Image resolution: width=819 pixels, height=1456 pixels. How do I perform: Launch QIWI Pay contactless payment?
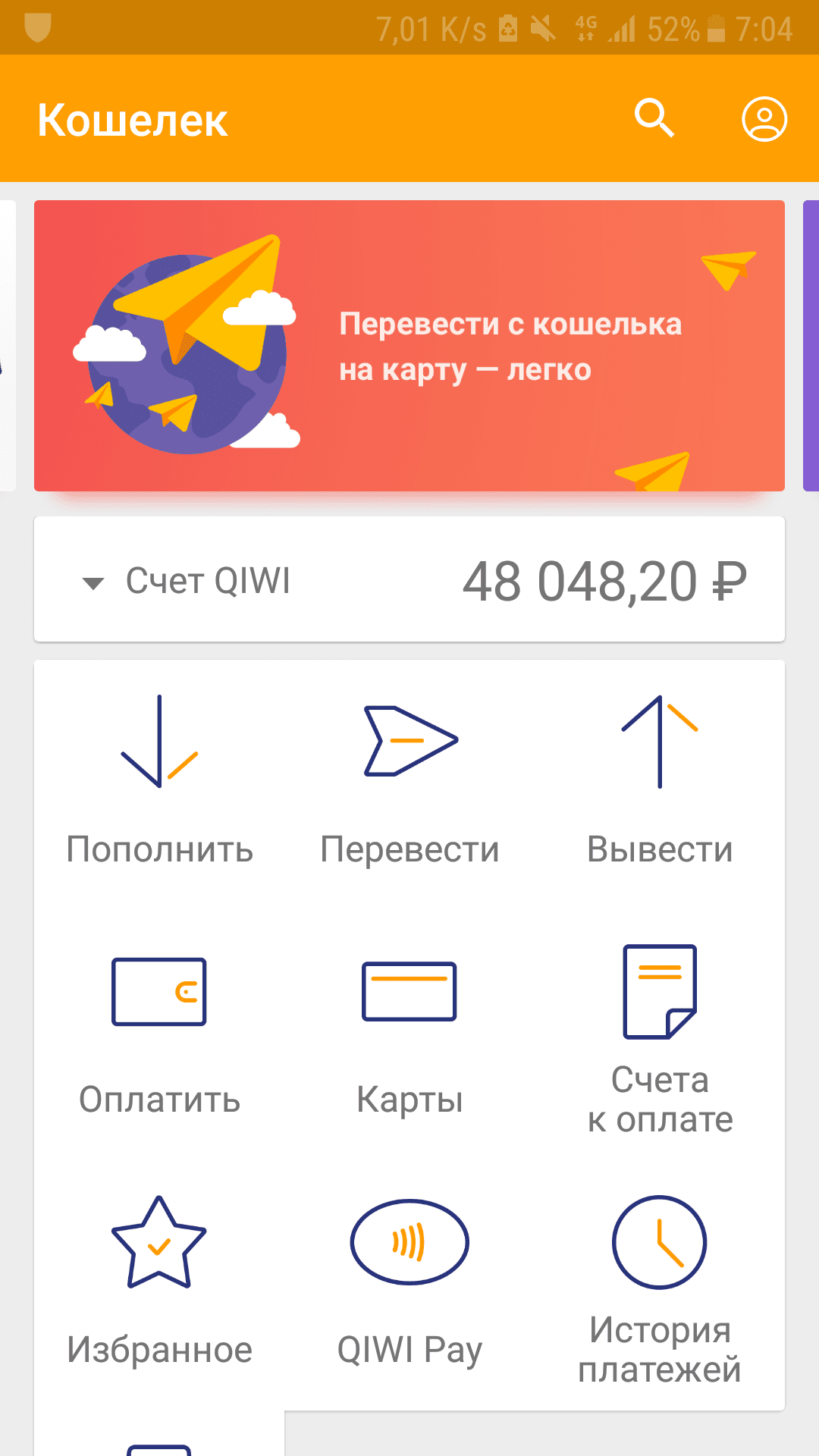409,1282
